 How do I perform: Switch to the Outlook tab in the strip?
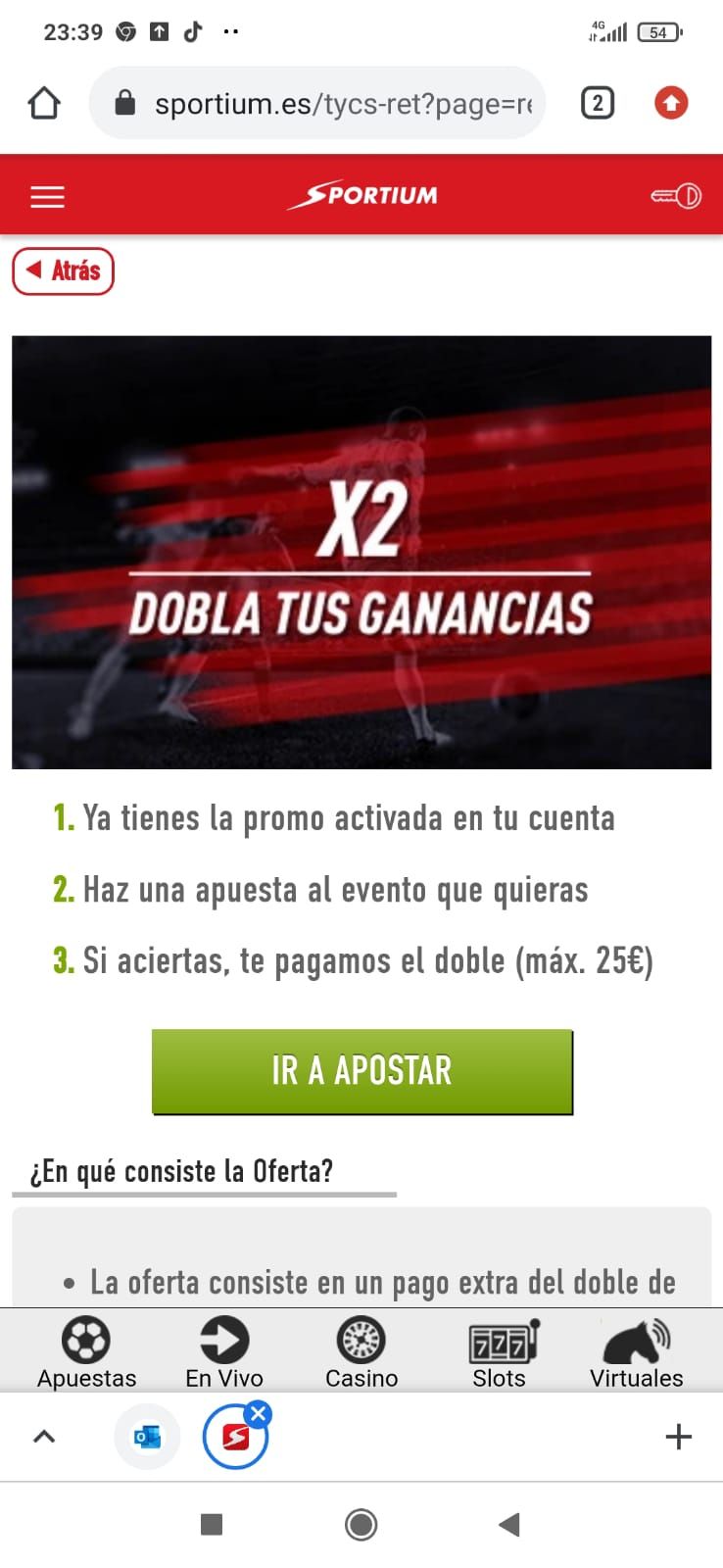pyautogui.click(x=147, y=1438)
